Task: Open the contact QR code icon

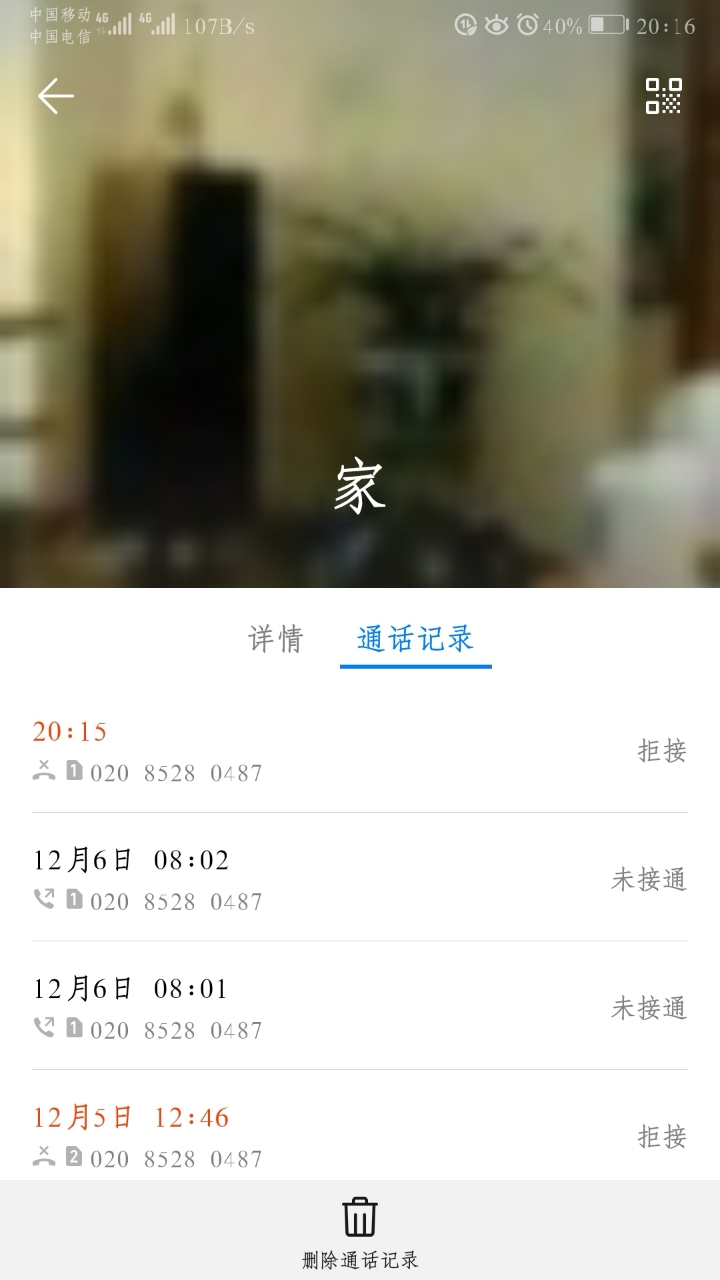Action: [663, 96]
